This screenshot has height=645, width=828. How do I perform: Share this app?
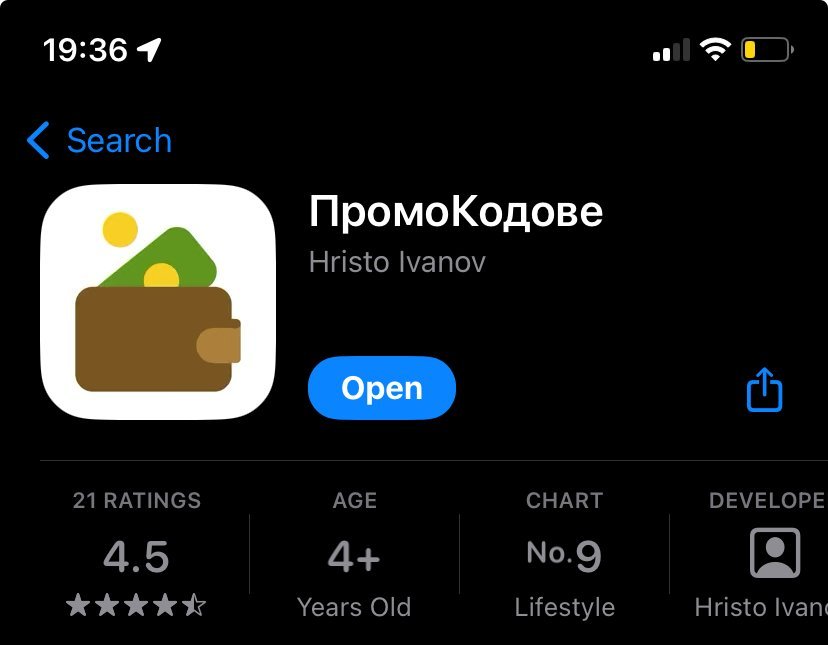[x=764, y=390]
